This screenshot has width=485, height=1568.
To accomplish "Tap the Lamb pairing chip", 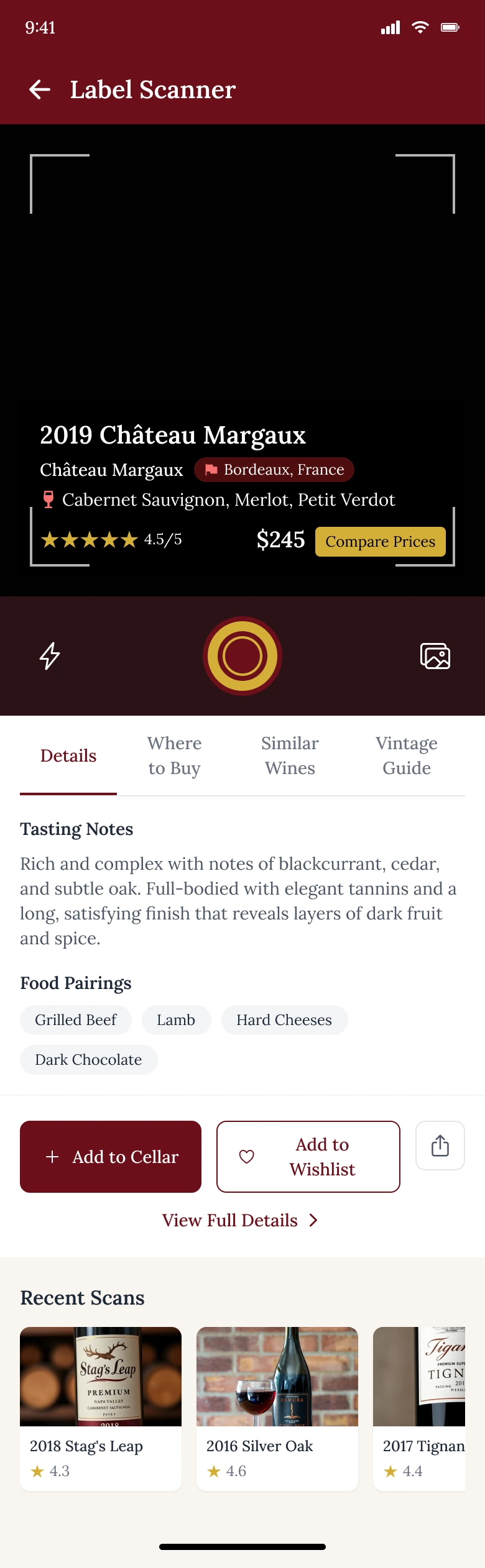I will click(176, 1020).
